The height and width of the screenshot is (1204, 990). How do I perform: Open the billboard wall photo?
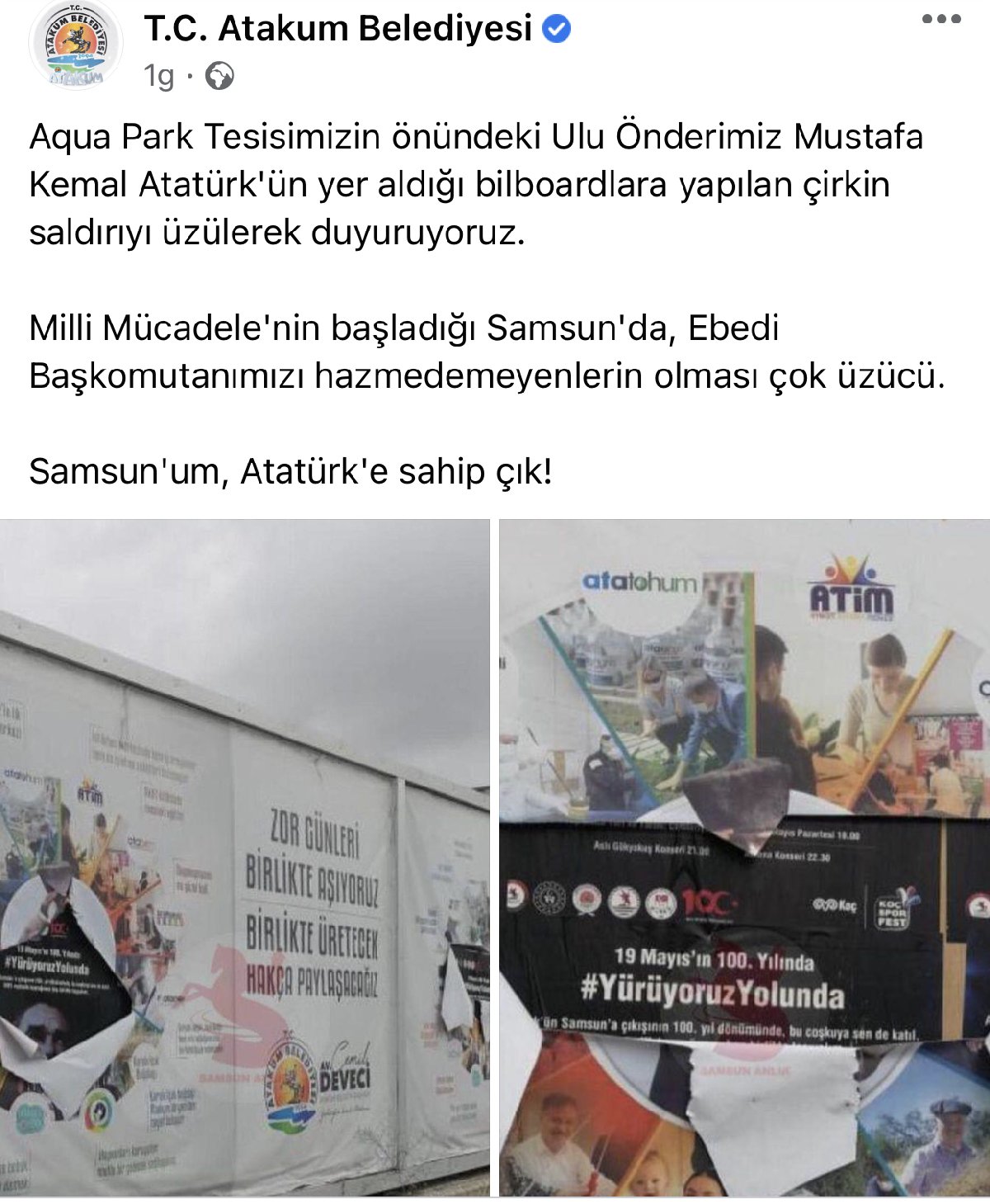click(x=244, y=858)
